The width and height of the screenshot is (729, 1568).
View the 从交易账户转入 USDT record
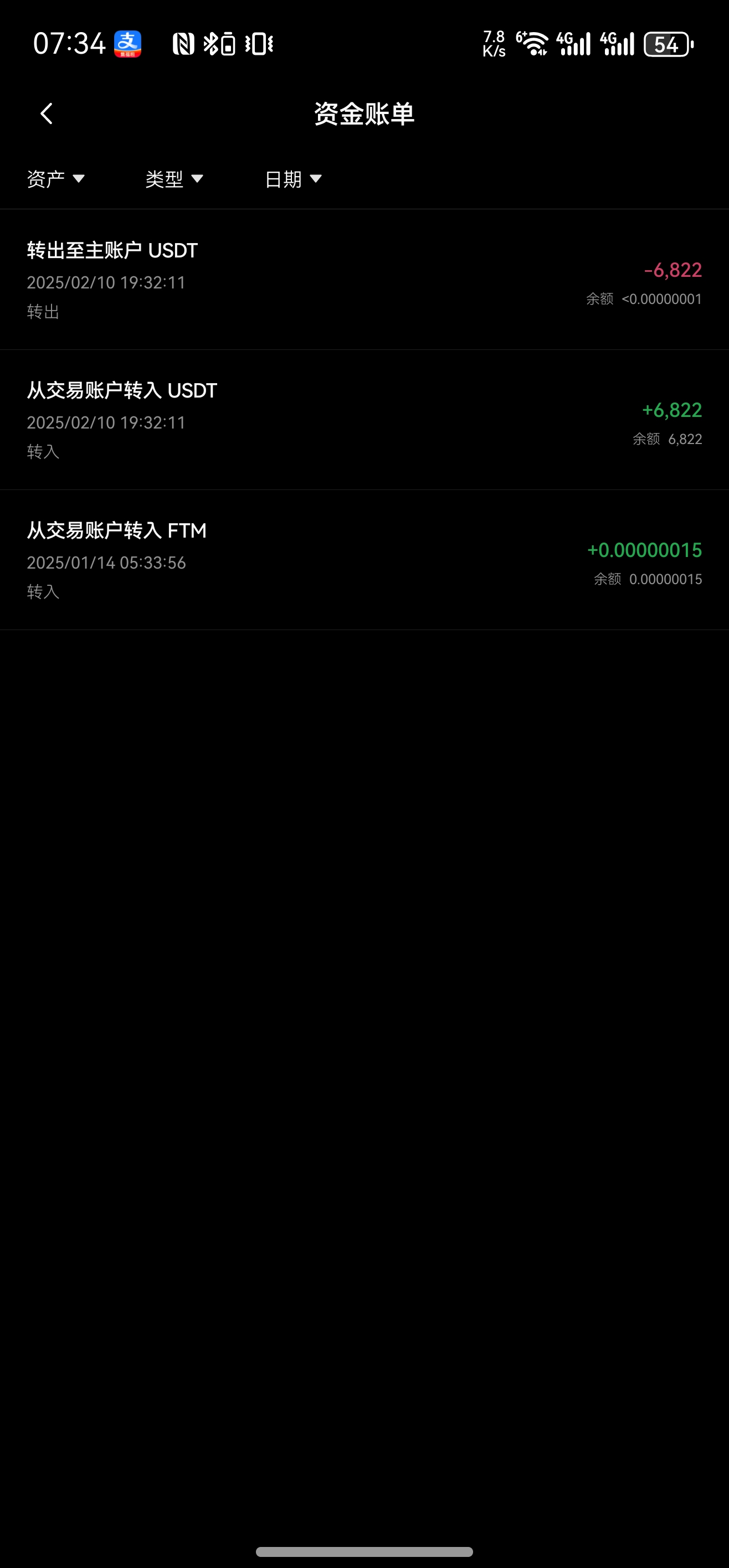[x=364, y=420]
